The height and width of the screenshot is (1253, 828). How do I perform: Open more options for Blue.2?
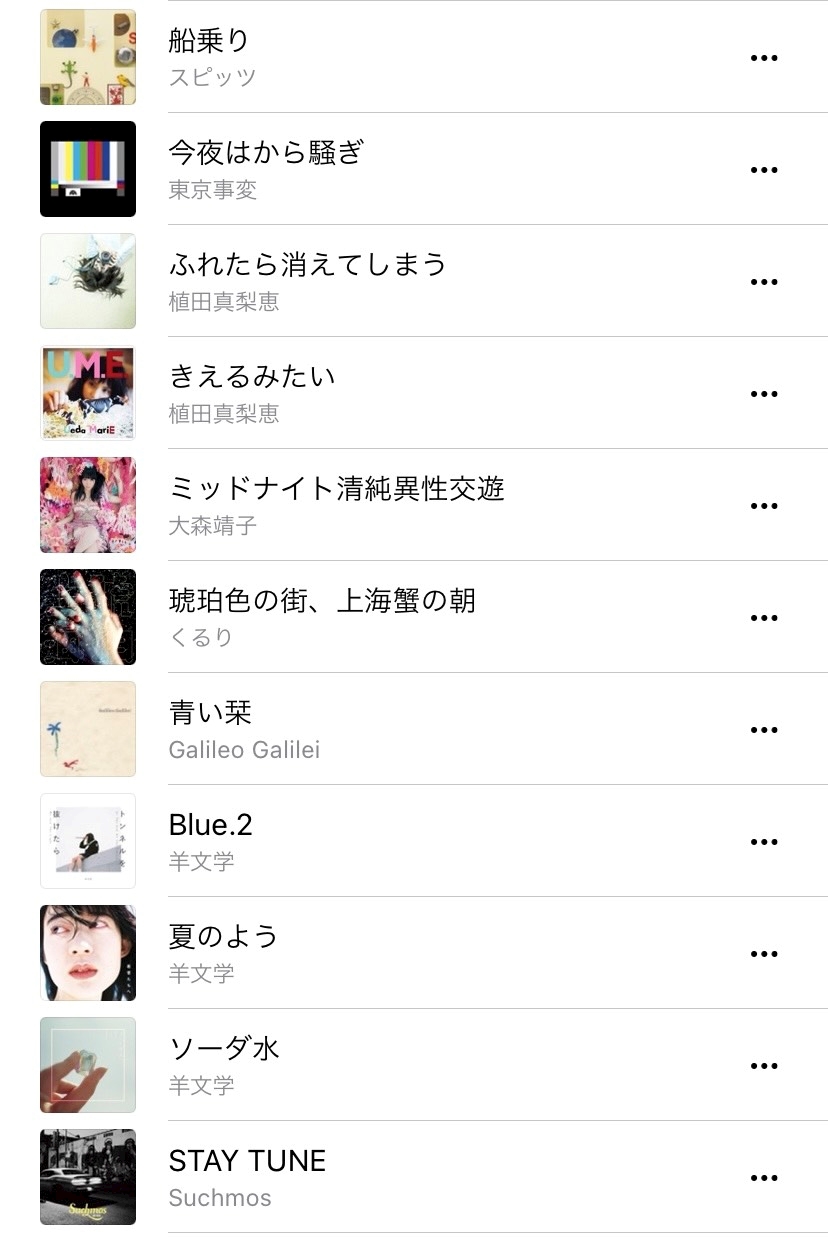[x=764, y=842]
